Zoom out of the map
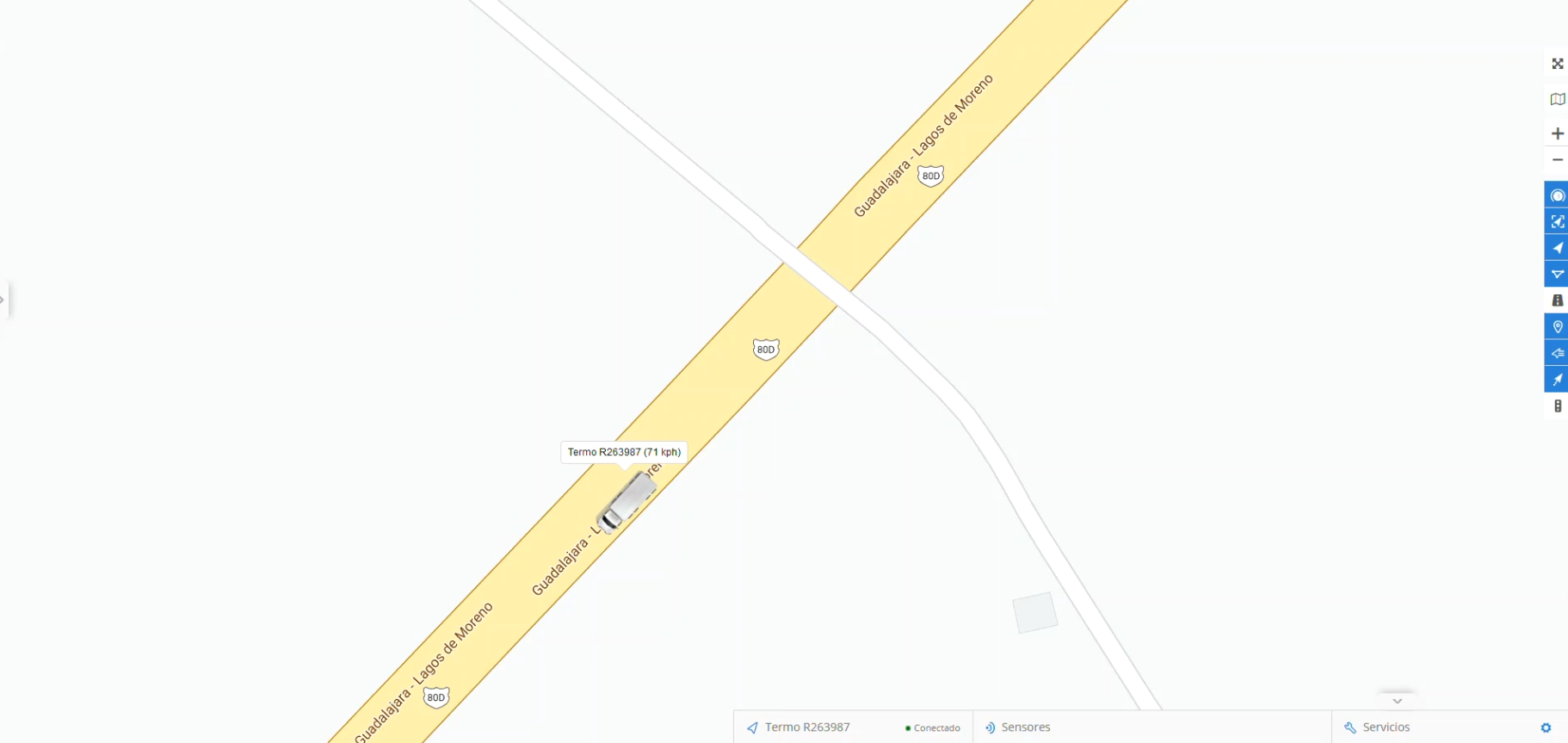The height and width of the screenshot is (743, 1568). (x=1557, y=160)
